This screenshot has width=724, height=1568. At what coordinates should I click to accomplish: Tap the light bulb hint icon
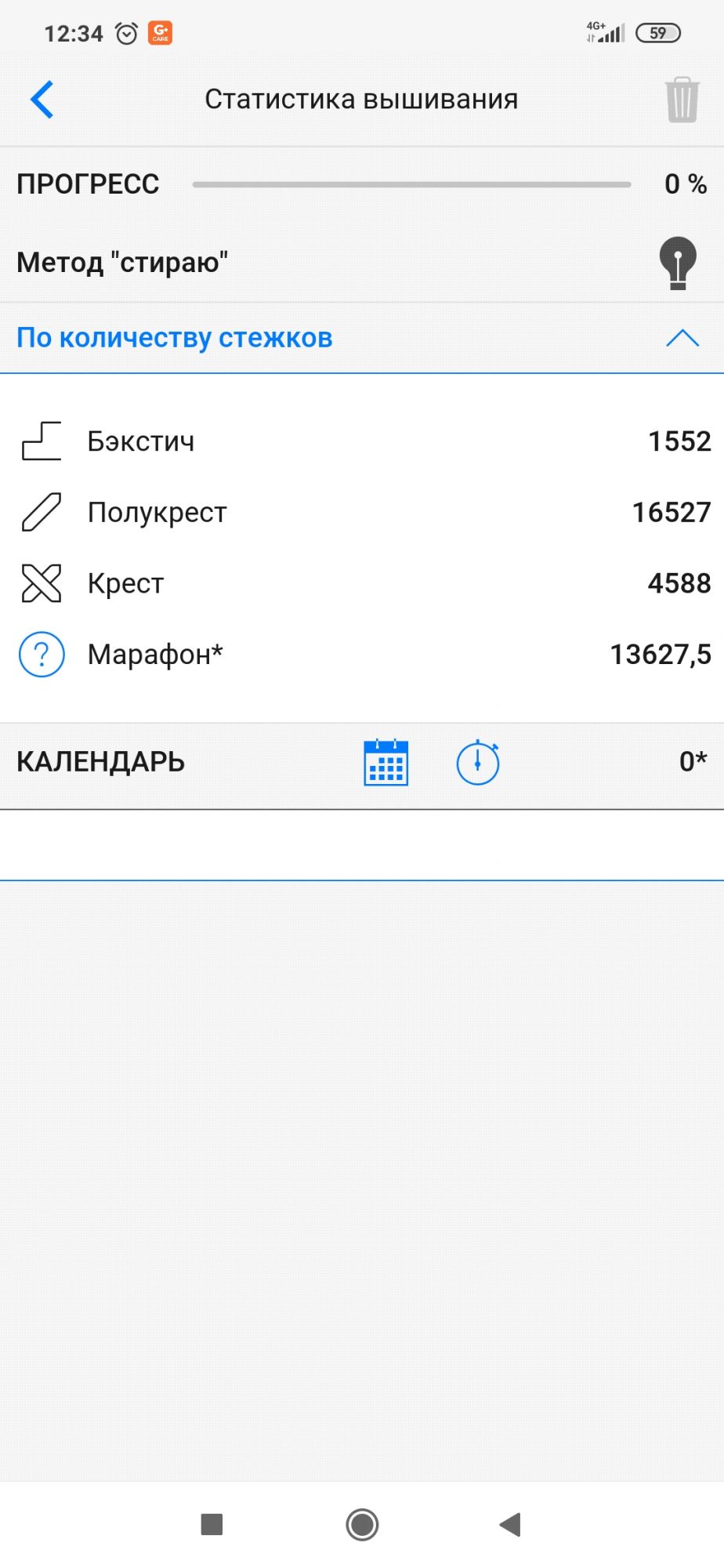click(678, 263)
